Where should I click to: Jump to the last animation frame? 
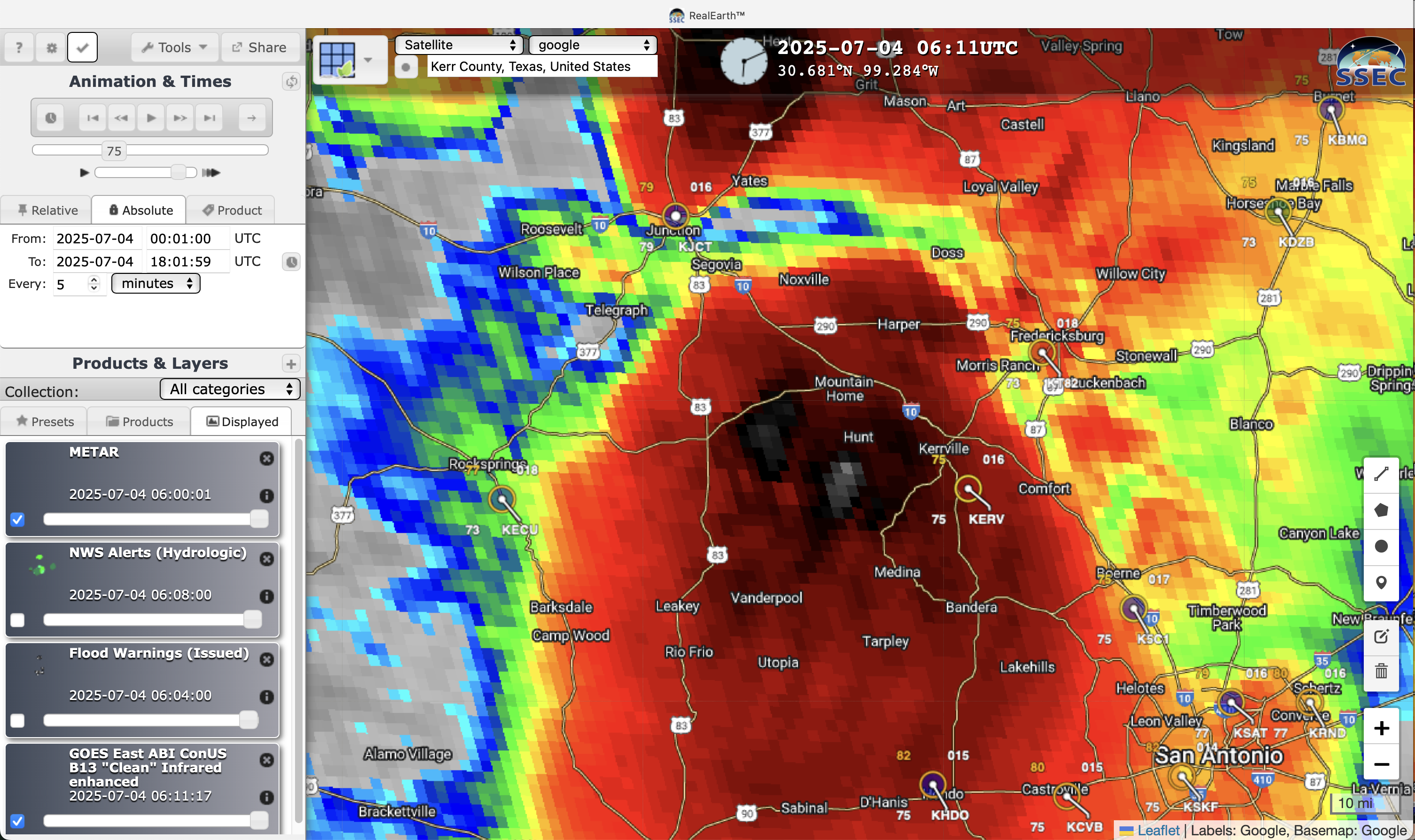pyautogui.click(x=210, y=118)
